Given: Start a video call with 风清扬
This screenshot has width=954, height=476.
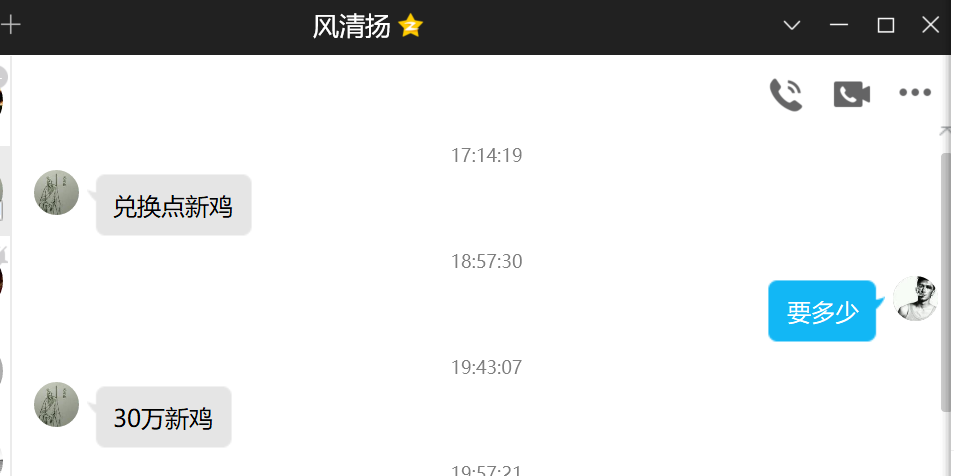Looking at the screenshot, I should click(x=851, y=94).
